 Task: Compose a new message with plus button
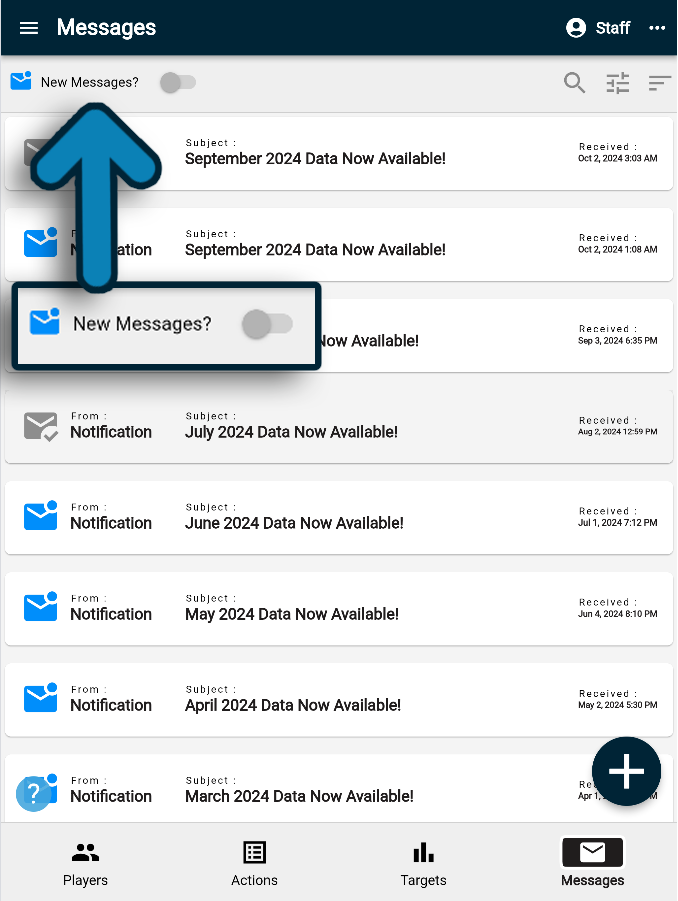tap(626, 771)
